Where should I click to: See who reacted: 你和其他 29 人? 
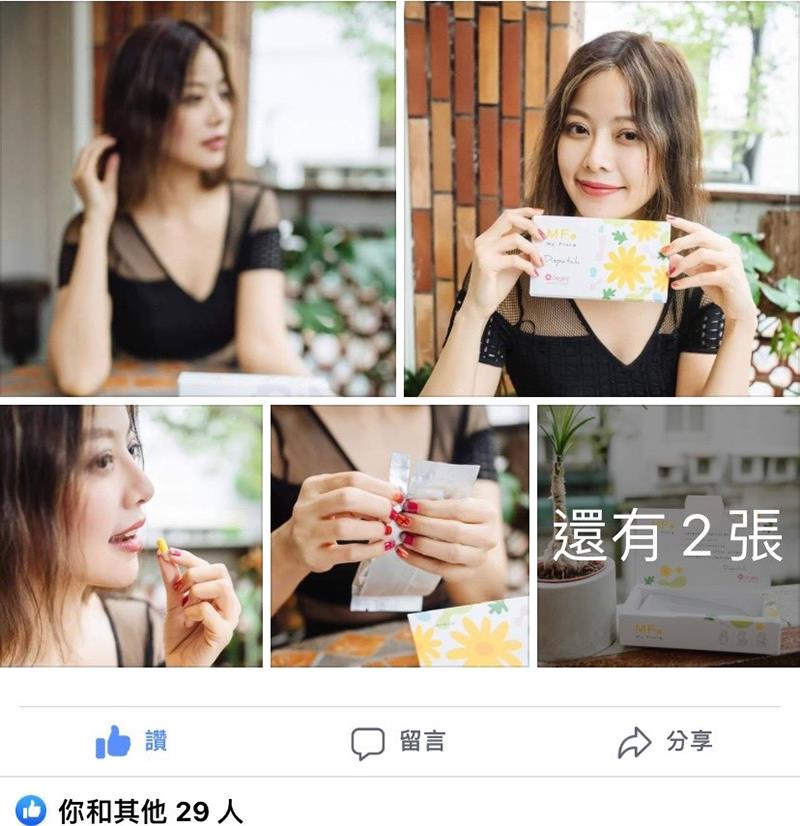point(150,811)
